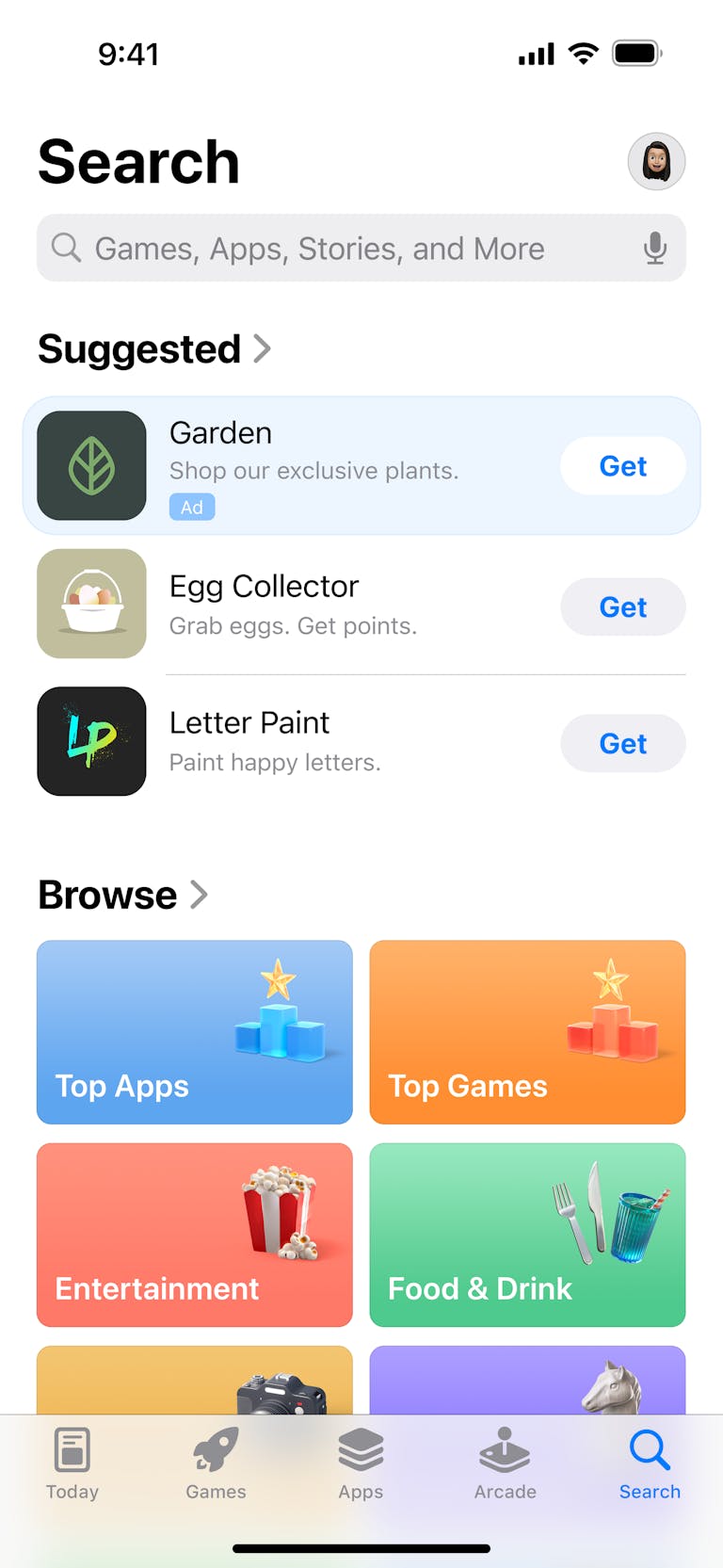Tap the Ad label on Garden
The height and width of the screenshot is (1568, 723).
[x=192, y=507]
